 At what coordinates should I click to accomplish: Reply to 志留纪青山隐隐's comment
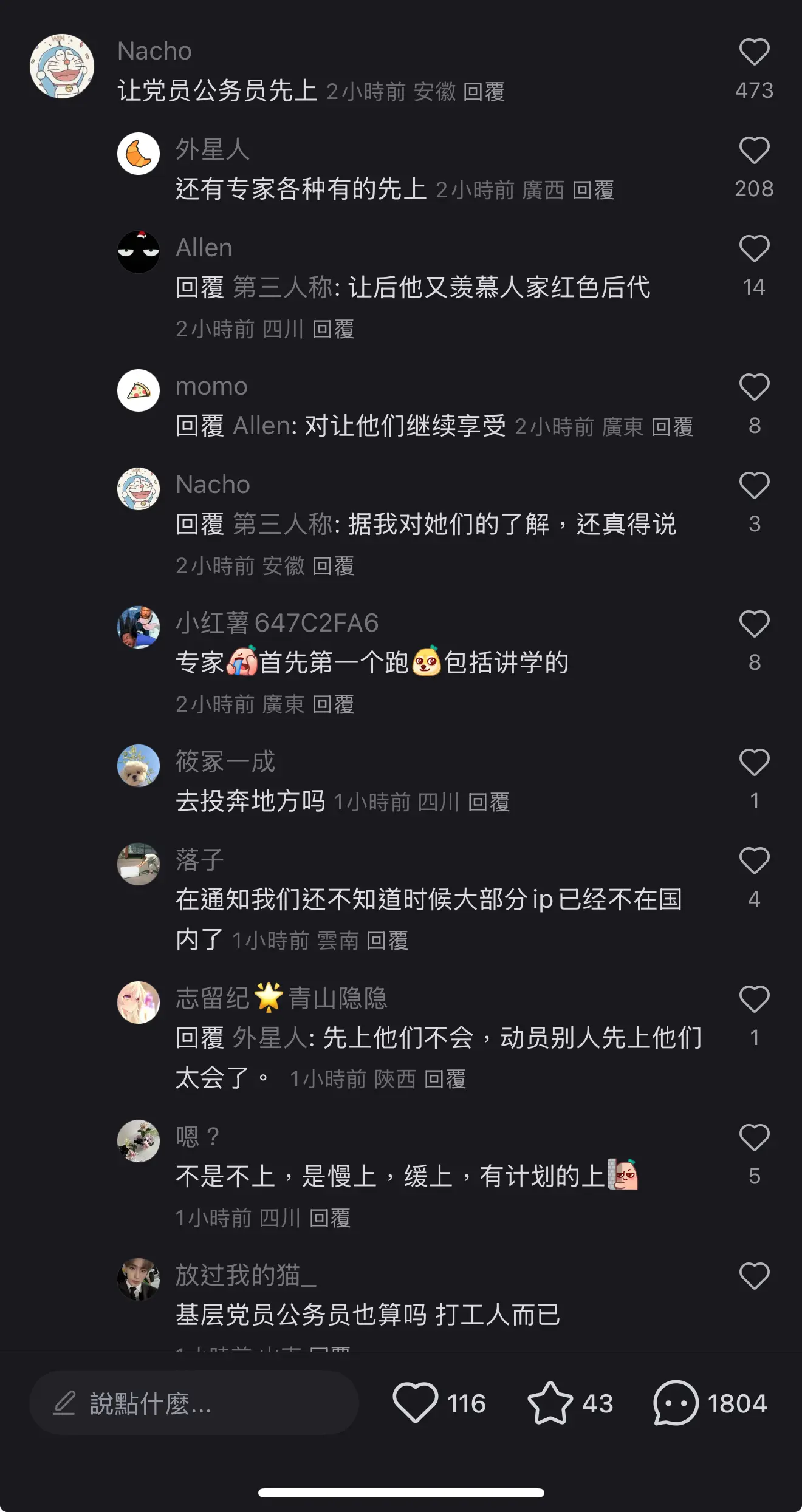pos(445,1080)
